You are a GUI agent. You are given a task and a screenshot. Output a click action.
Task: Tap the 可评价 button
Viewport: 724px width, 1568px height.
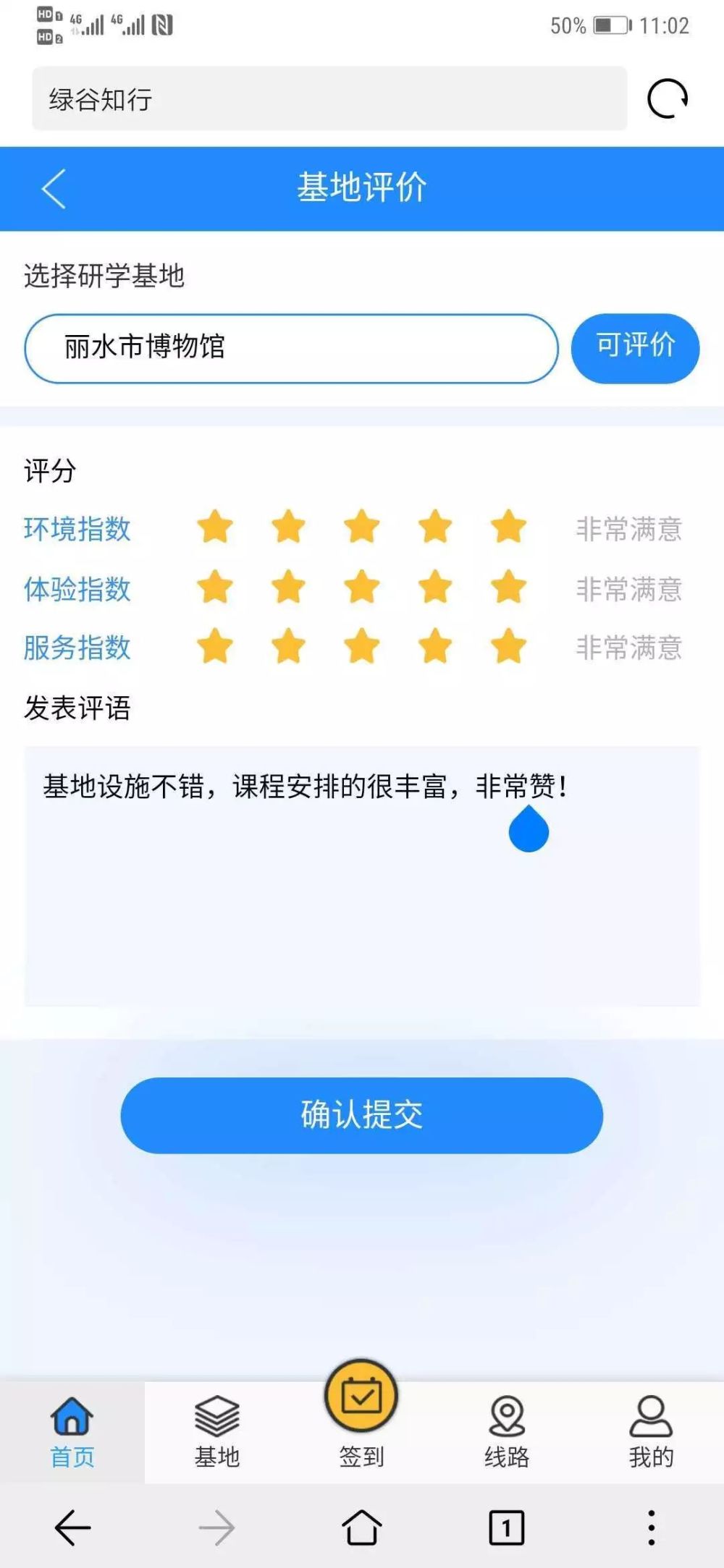pyautogui.click(x=635, y=348)
